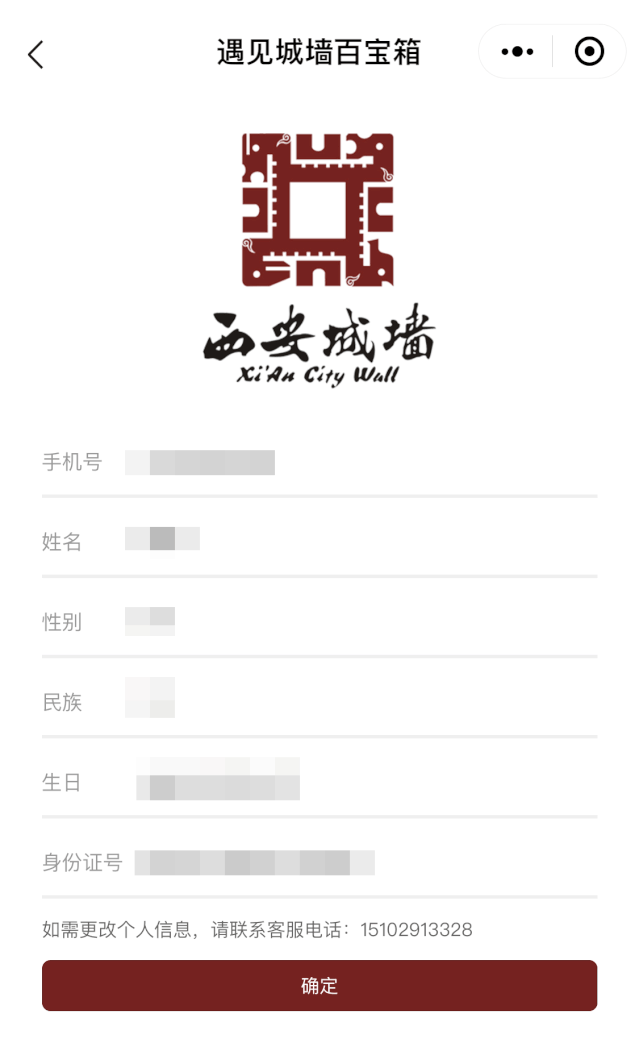Close the mini program with the circle icon
Image resolution: width=639 pixels, height=1047 pixels.
(x=589, y=52)
